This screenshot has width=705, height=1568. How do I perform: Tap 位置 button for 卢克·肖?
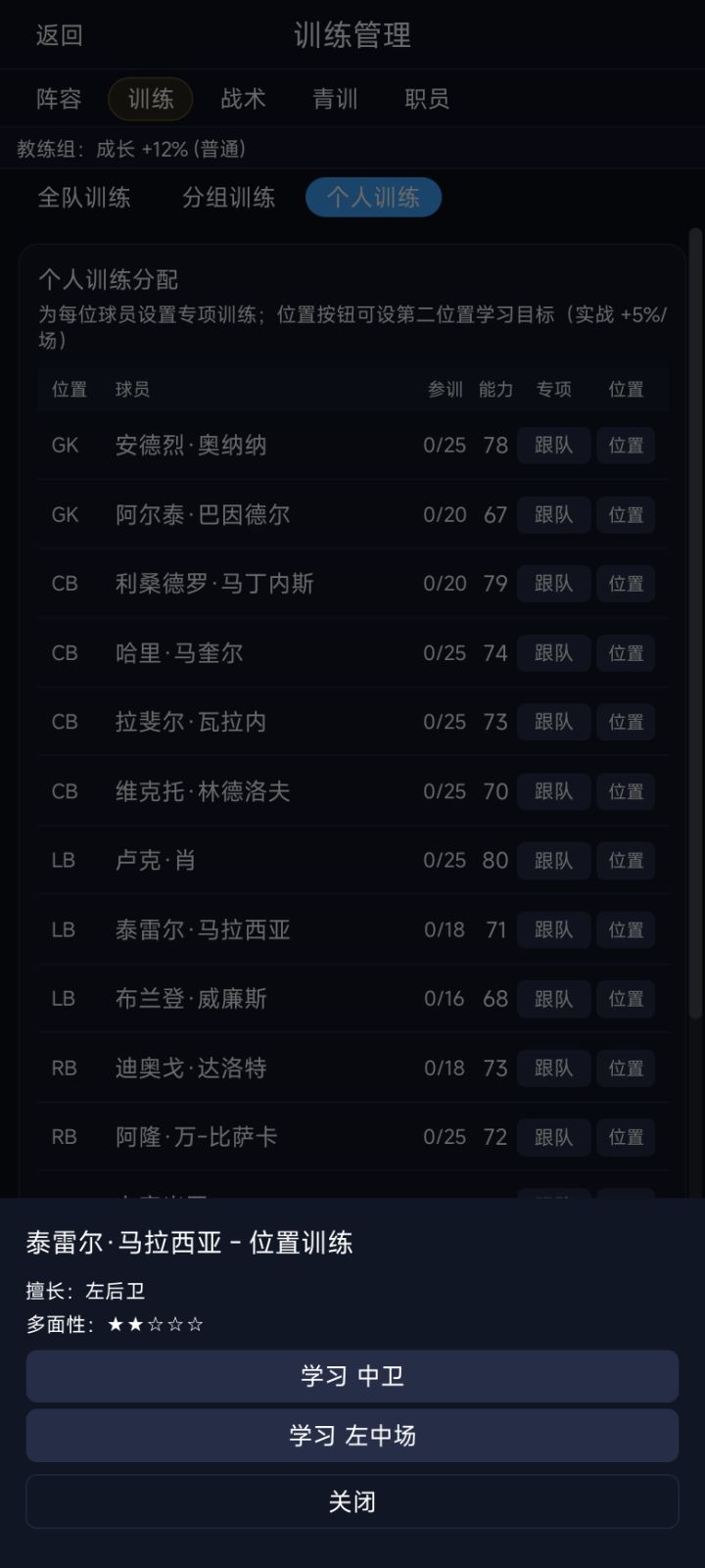click(627, 860)
